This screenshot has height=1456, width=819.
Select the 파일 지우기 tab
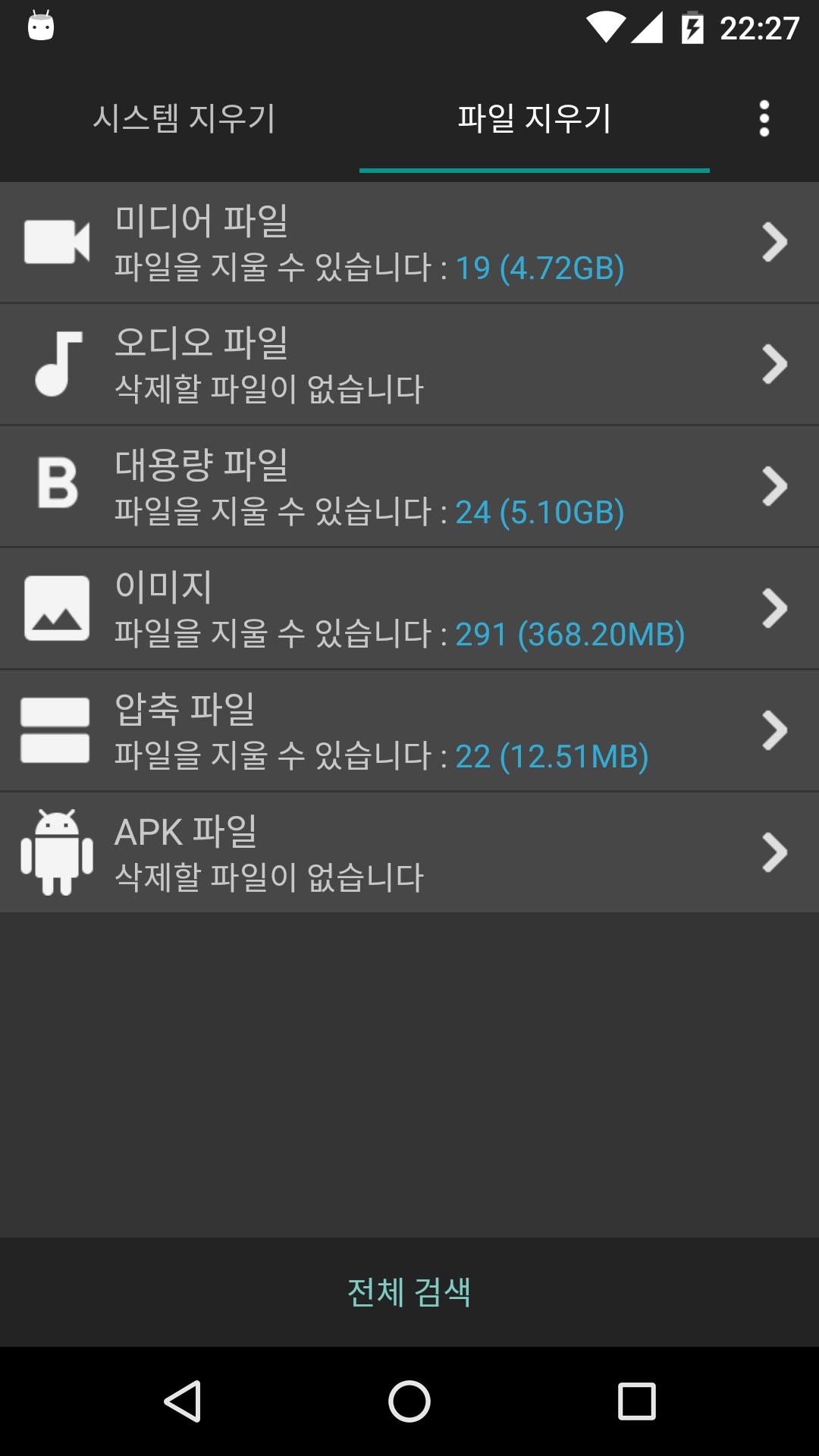pos(535,118)
